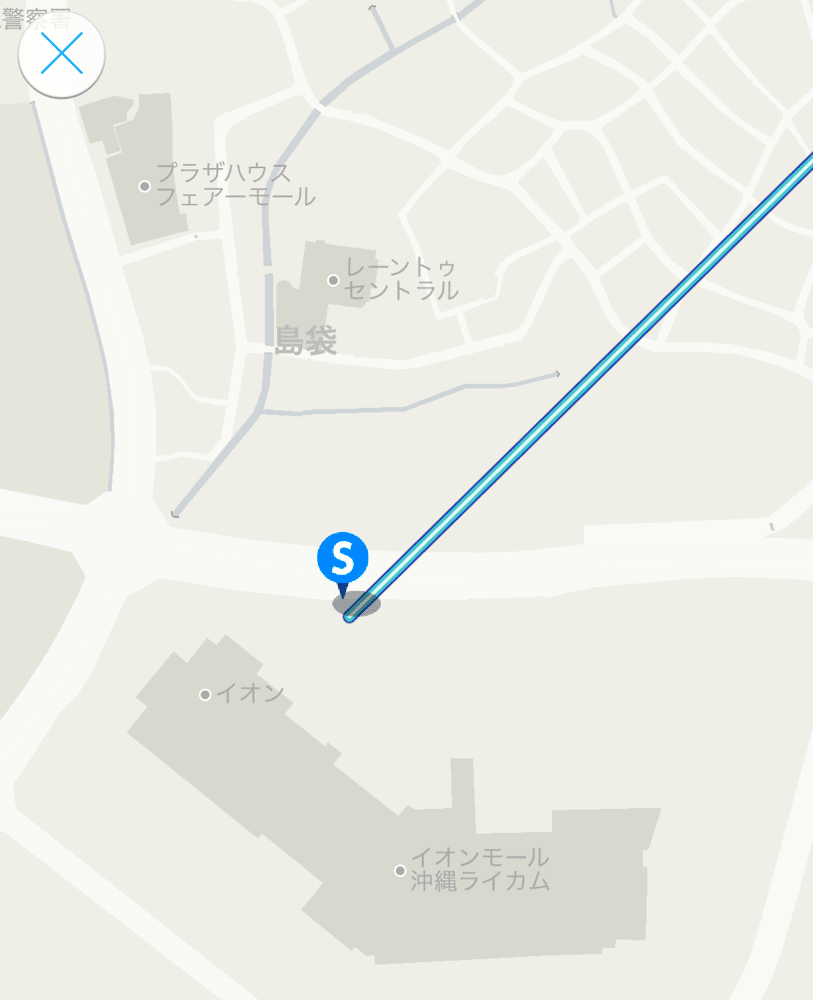The width and height of the screenshot is (813, 1000).
Task: Close the map view
Action: click(62, 54)
